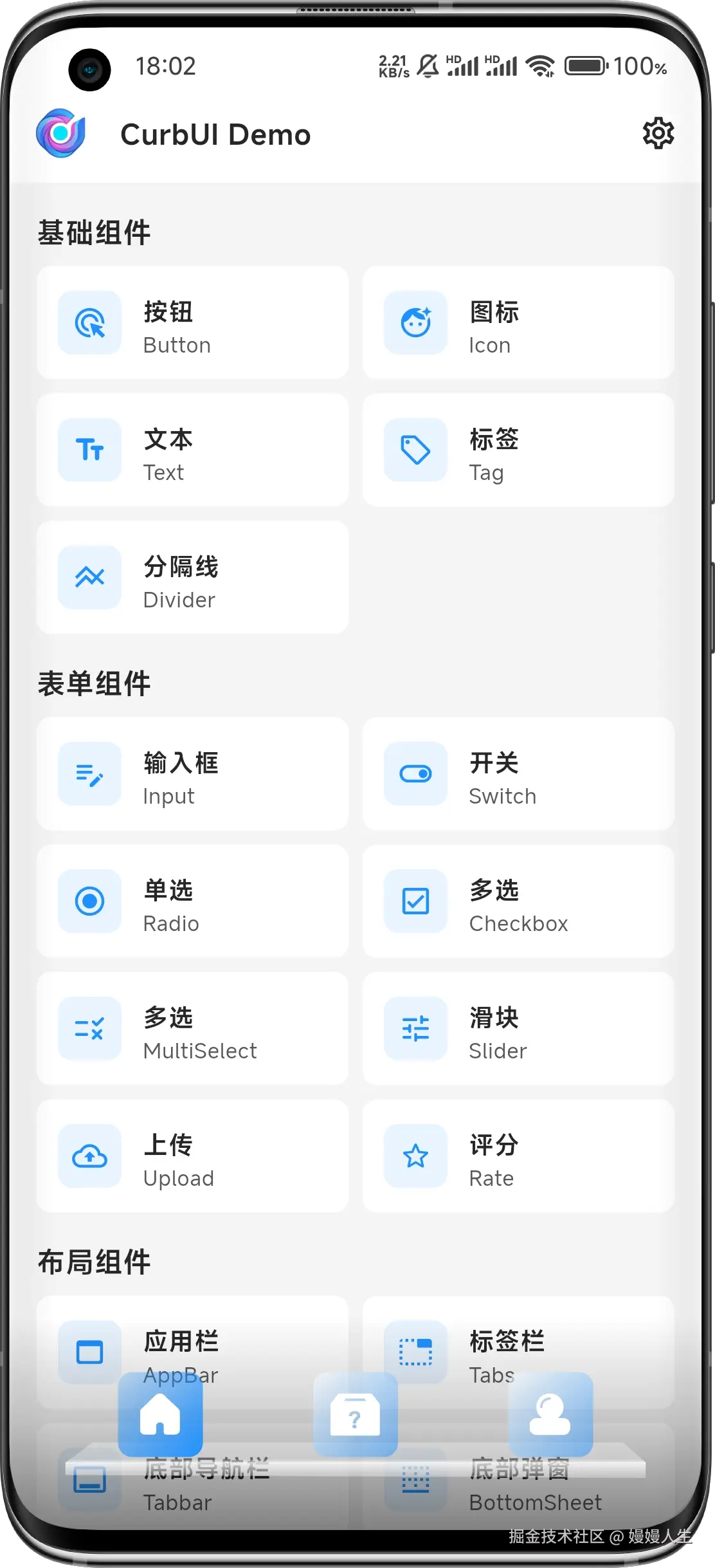Tap the toggle icon on the Switch card
This screenshot has width=715, height=1568.
point(415,774)
